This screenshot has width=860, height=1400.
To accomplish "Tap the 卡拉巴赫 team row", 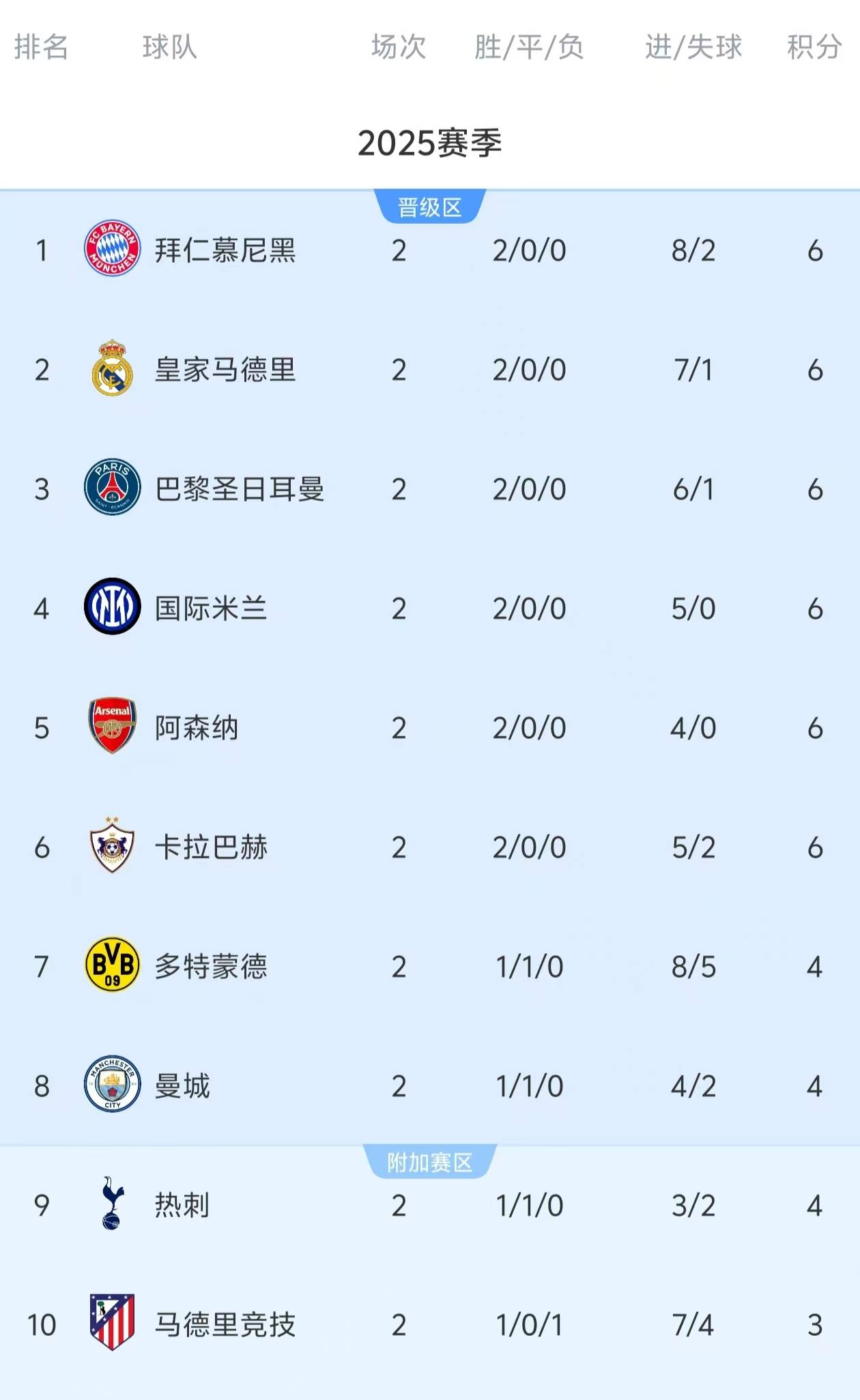I will tap(430, 847).
